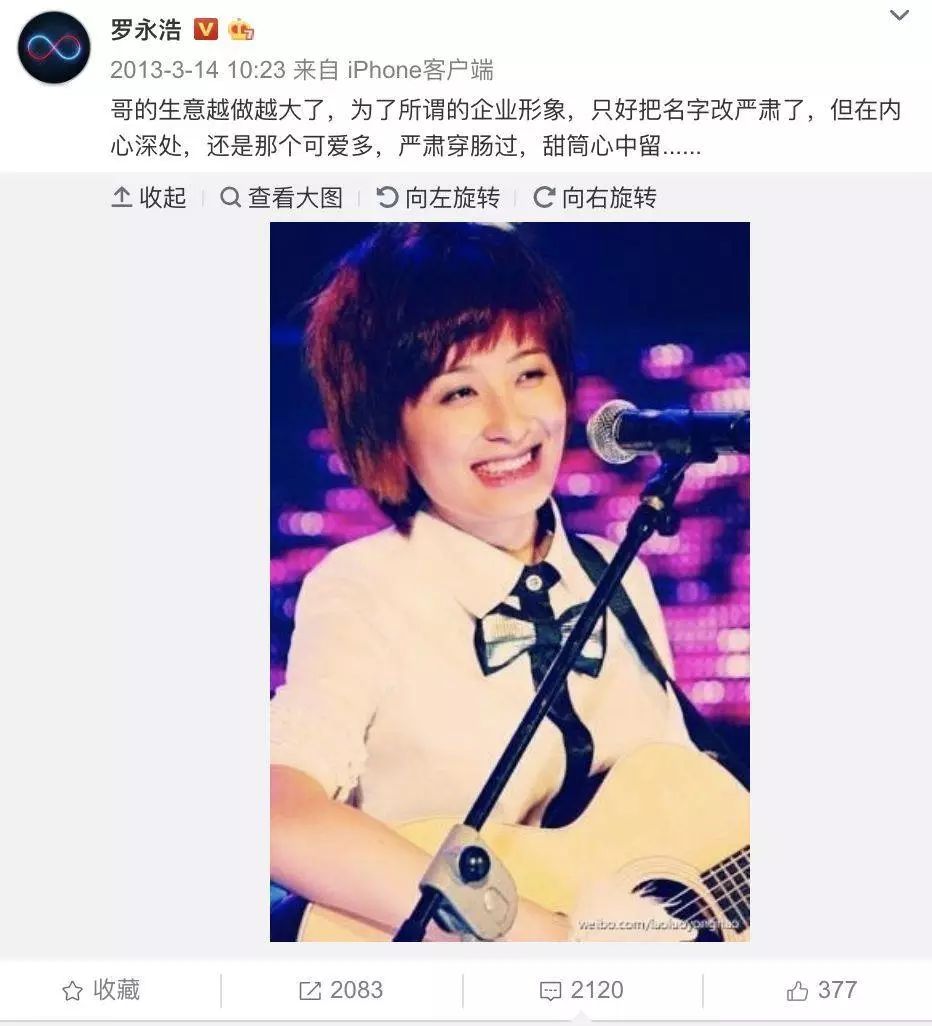Open the iPhone客户端 source link
The image size is (932, 1026).
[420, 70]
